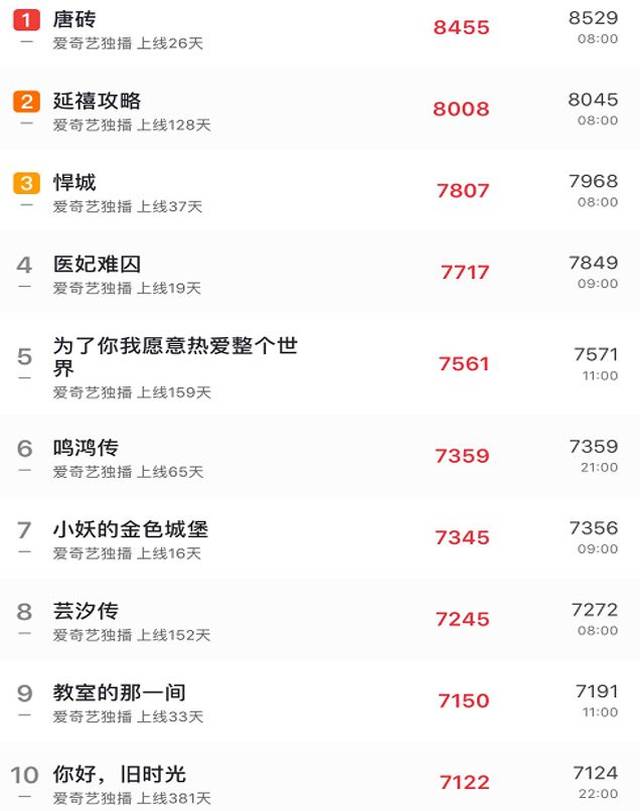Select 教室的那一间 from the list
The height and width of the screenshot is (811, 640).
click(119, 693)
